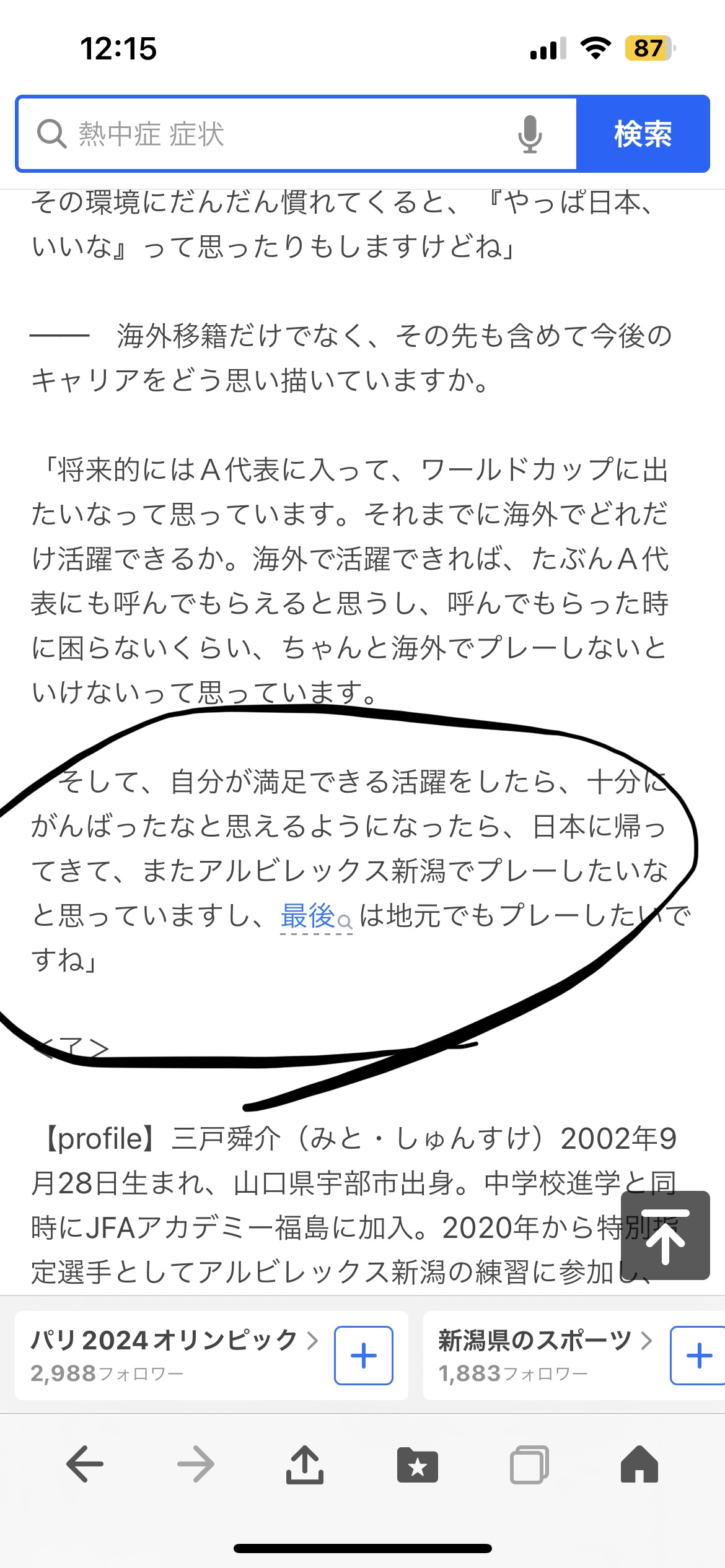Open the bookmarks folder

click(x=417, y=1465)
